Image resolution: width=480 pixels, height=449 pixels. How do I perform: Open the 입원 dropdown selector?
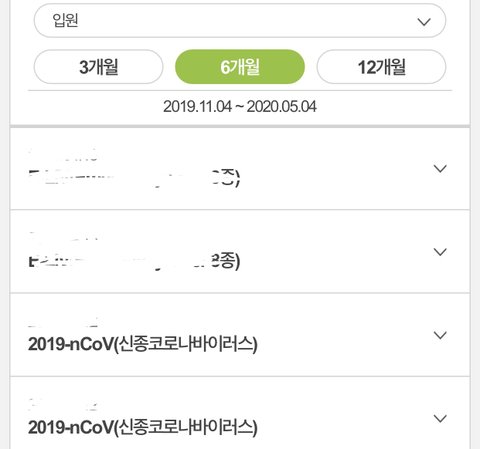click(x=240, y=21)
